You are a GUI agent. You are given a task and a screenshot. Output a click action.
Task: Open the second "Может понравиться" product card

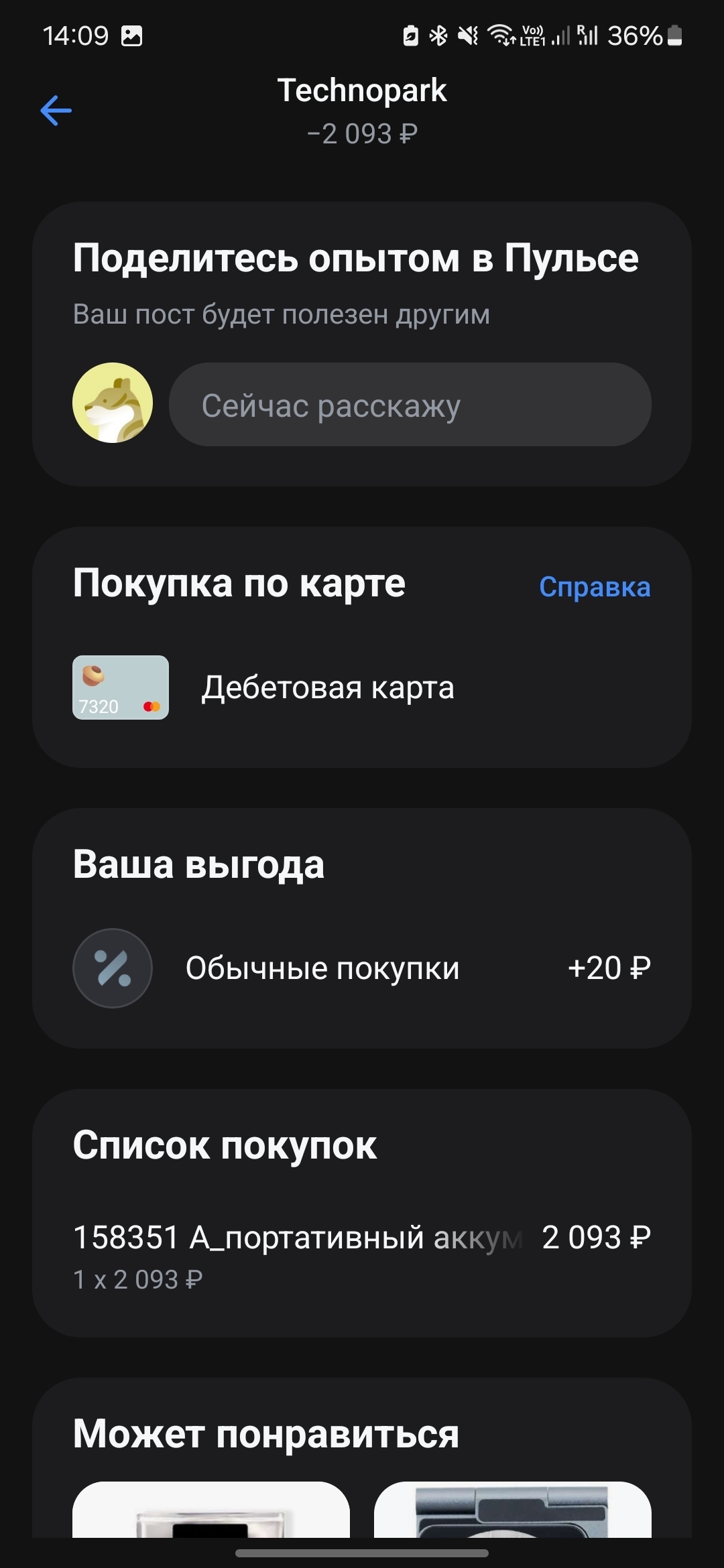[x=513, y=1510]
